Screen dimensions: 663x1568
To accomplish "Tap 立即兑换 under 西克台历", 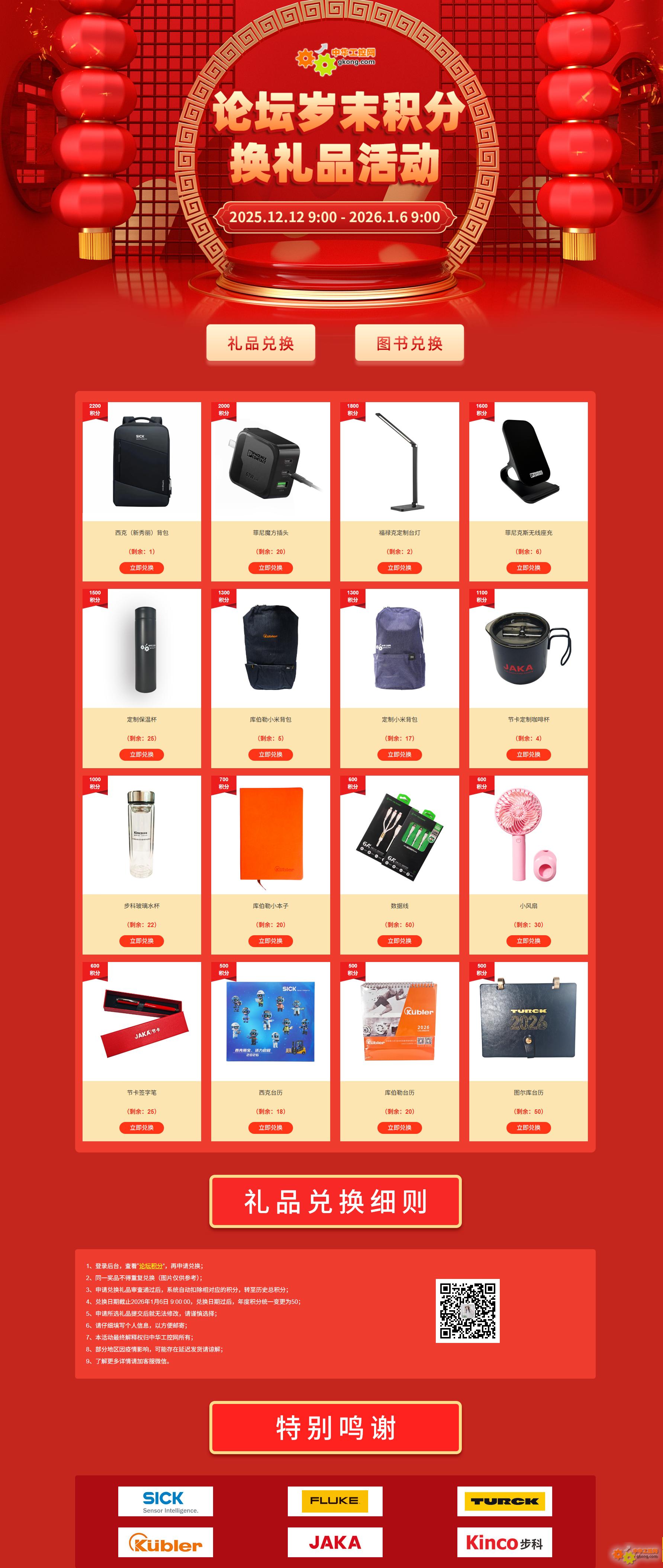I will click(x=271, y=1128).
